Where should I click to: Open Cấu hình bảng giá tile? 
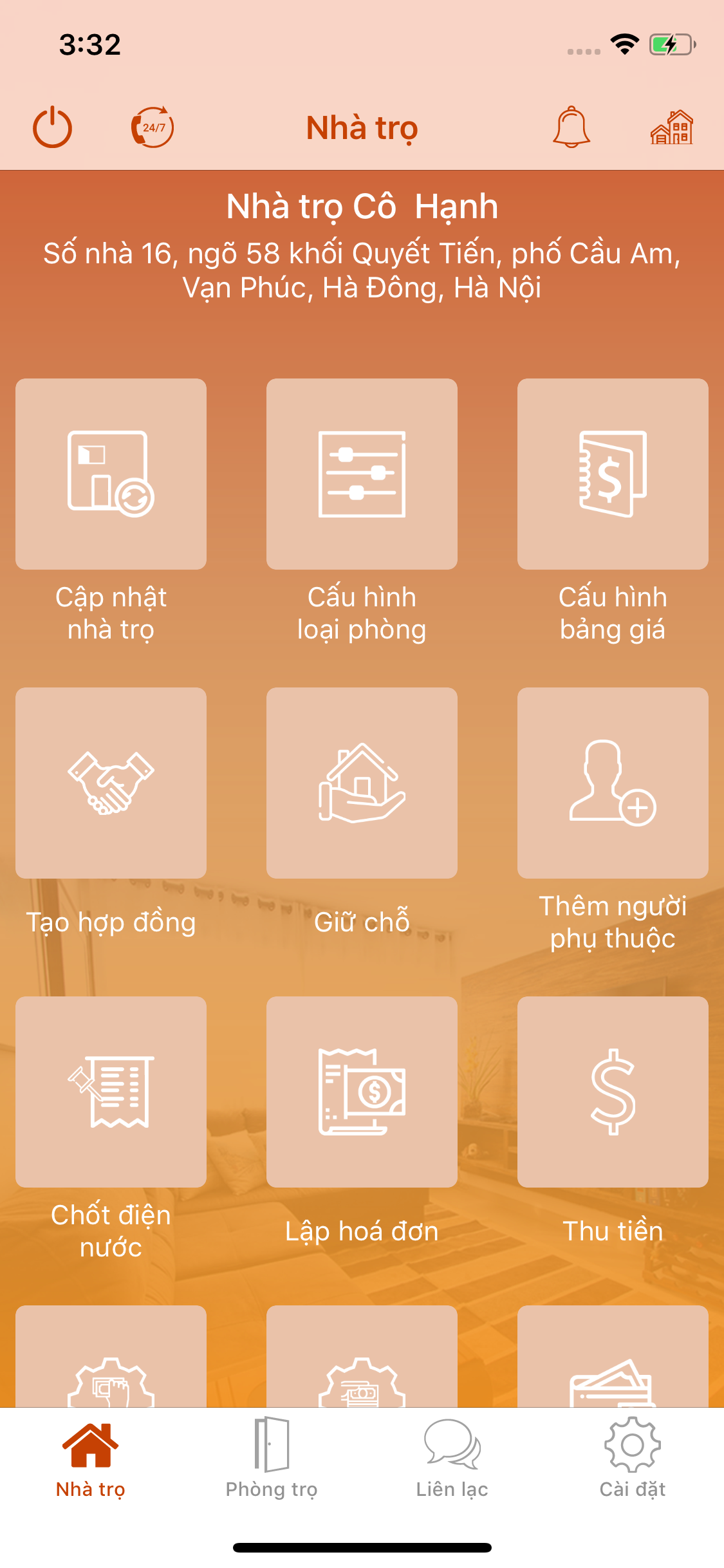pos(613,474)
